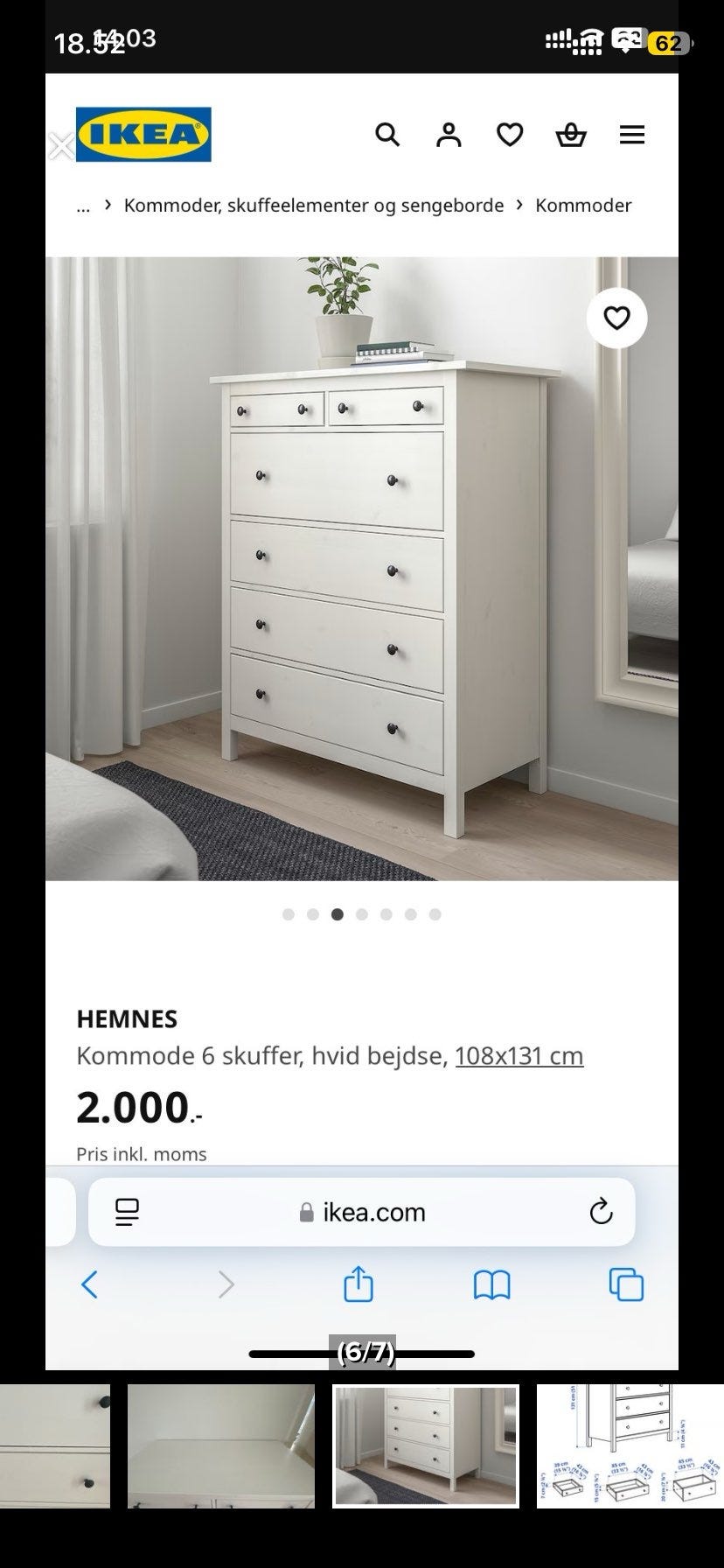Go to Kommoder category page
The image size is (724, 1568).
tap(582, 205)
